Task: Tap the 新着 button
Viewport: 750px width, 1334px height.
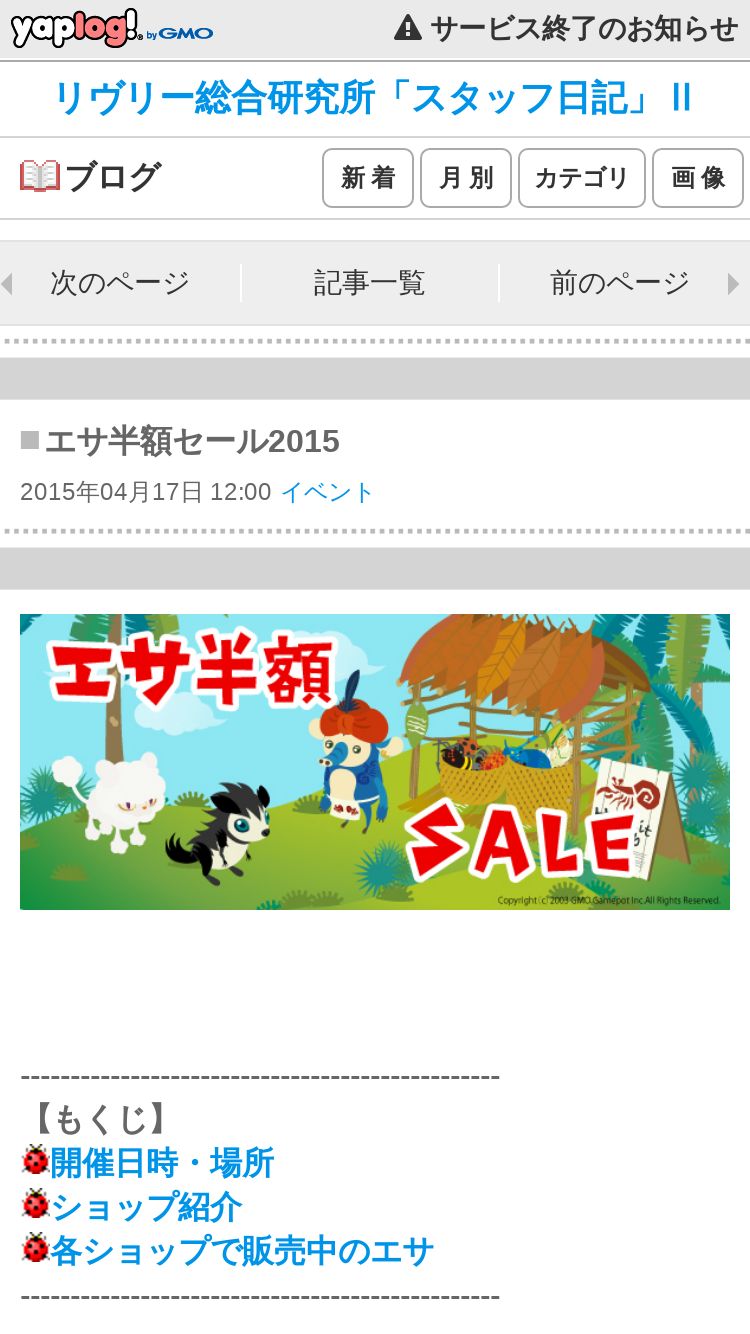Action: (x=368, y=178)
